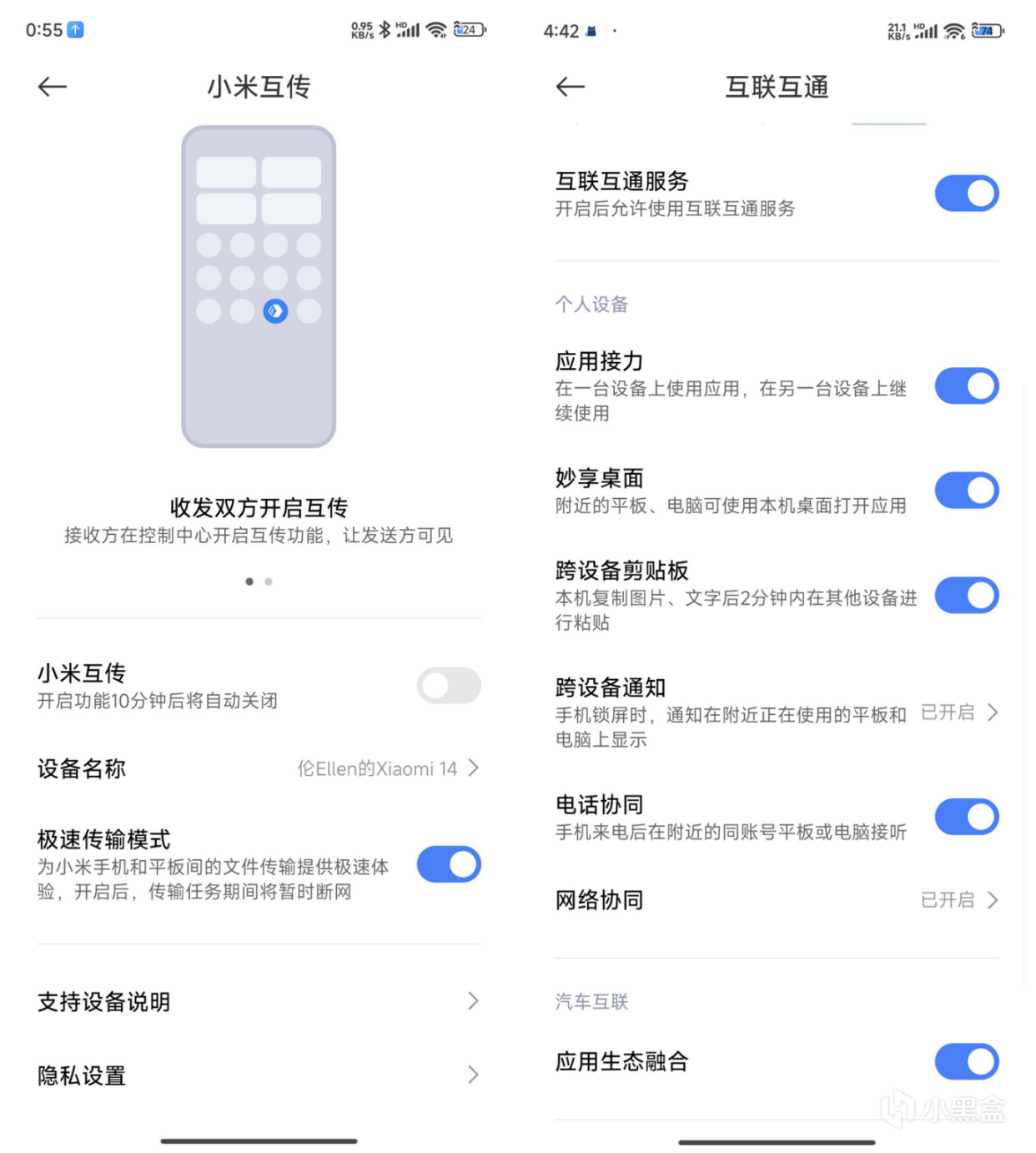Turn off 极速传输模式
This screenshot has height=1153, width=1036.
(x=449, y=864)
